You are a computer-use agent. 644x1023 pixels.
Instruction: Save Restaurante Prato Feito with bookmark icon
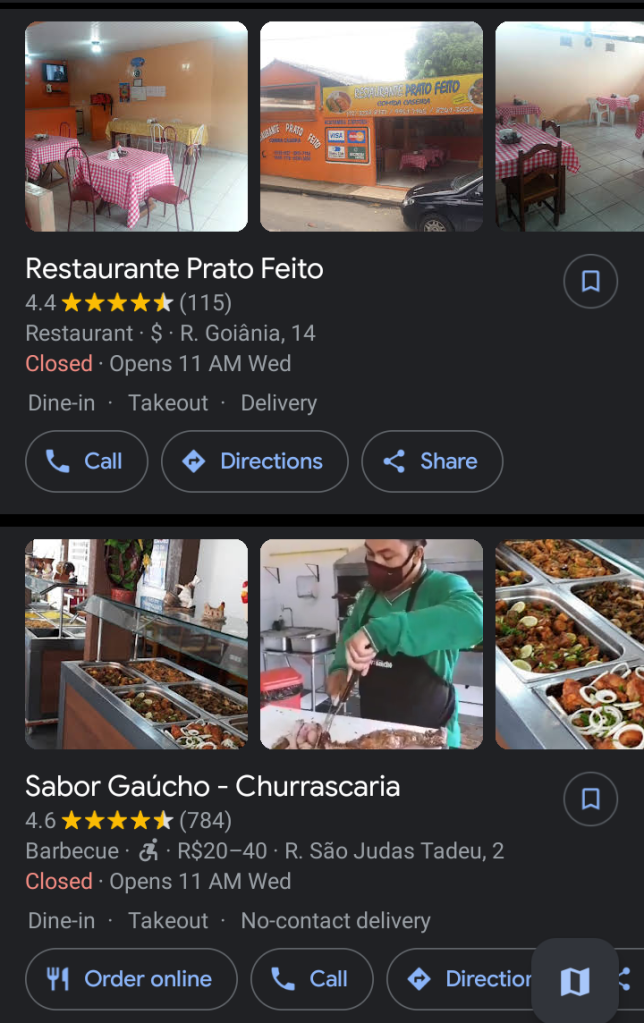[590, 282]
